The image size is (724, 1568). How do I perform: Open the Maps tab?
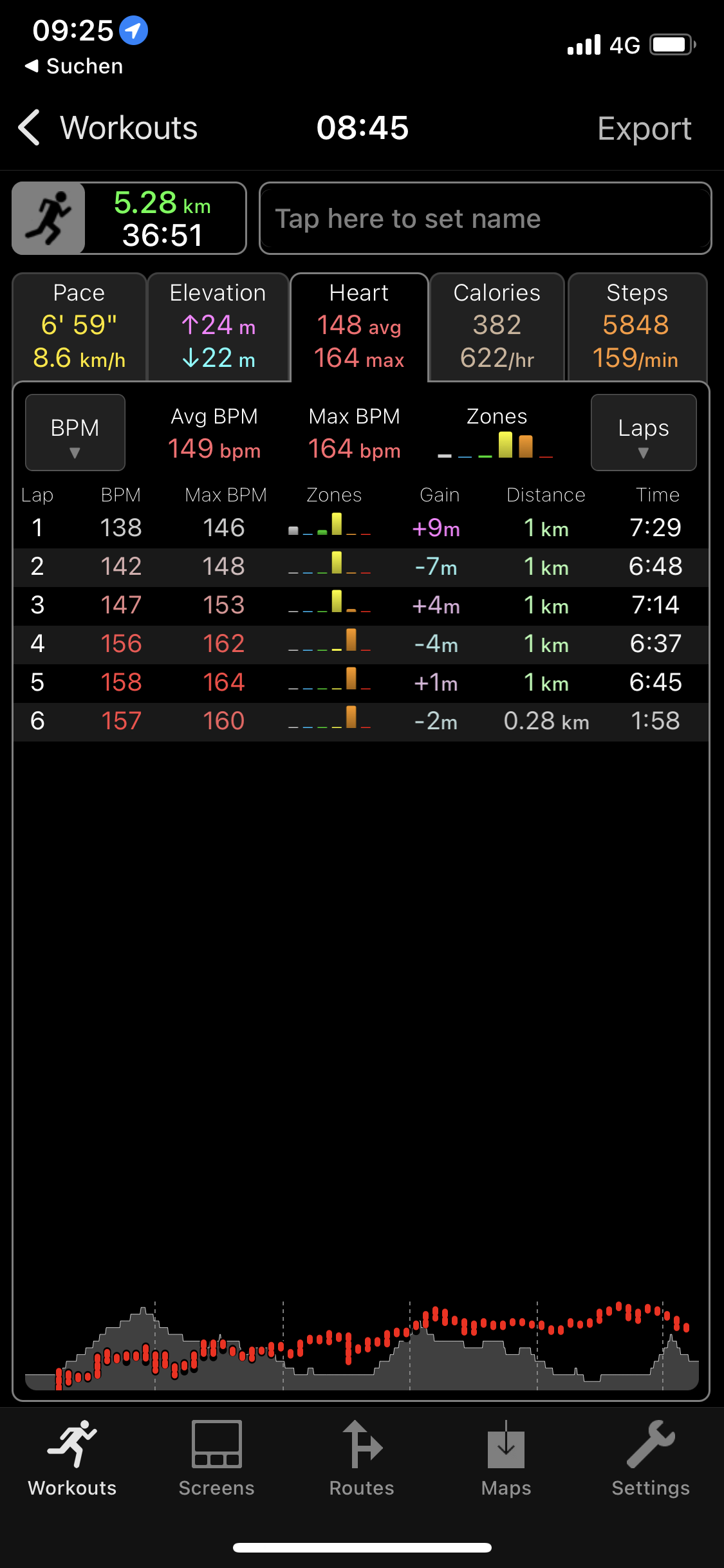pos(506,1459)
